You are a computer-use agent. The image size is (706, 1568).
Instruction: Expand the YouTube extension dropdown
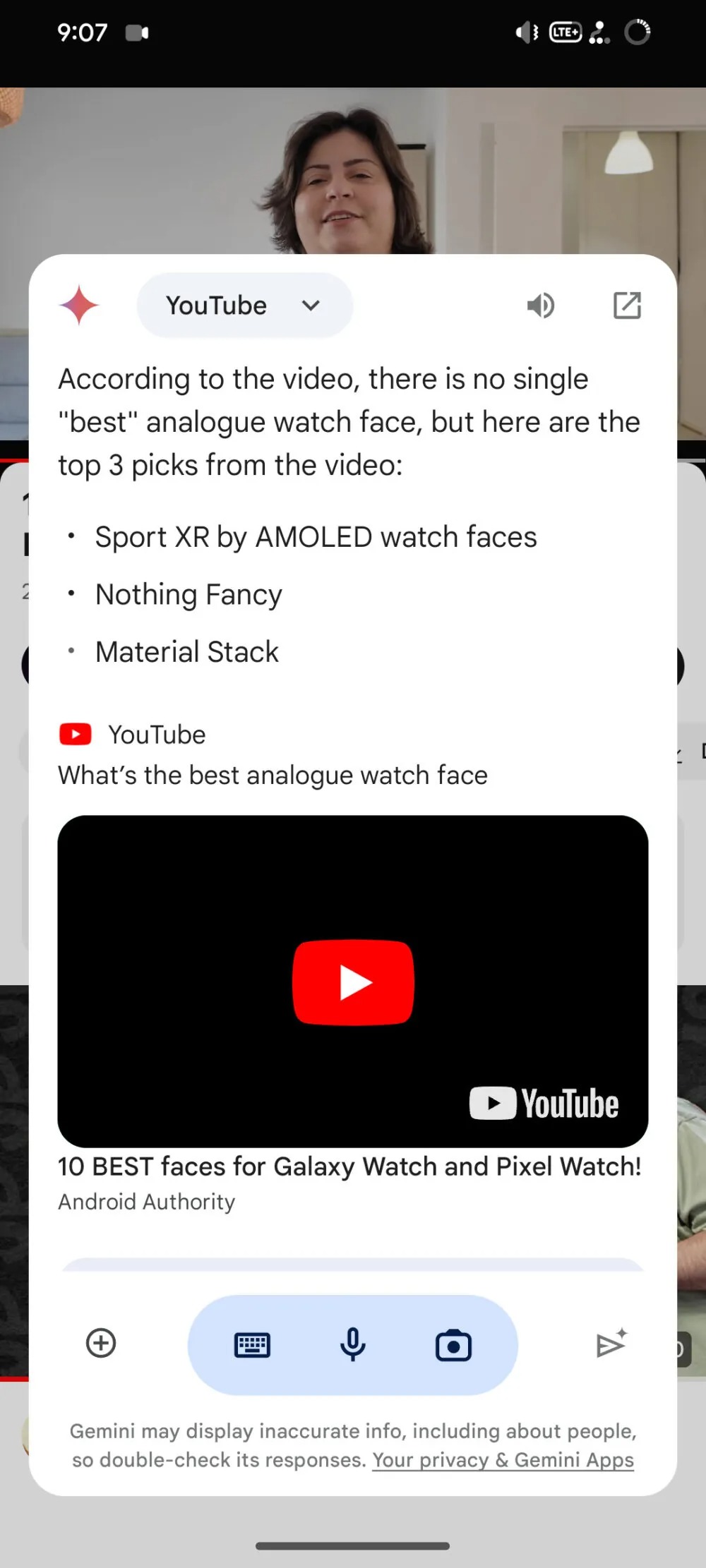(244, 306)
